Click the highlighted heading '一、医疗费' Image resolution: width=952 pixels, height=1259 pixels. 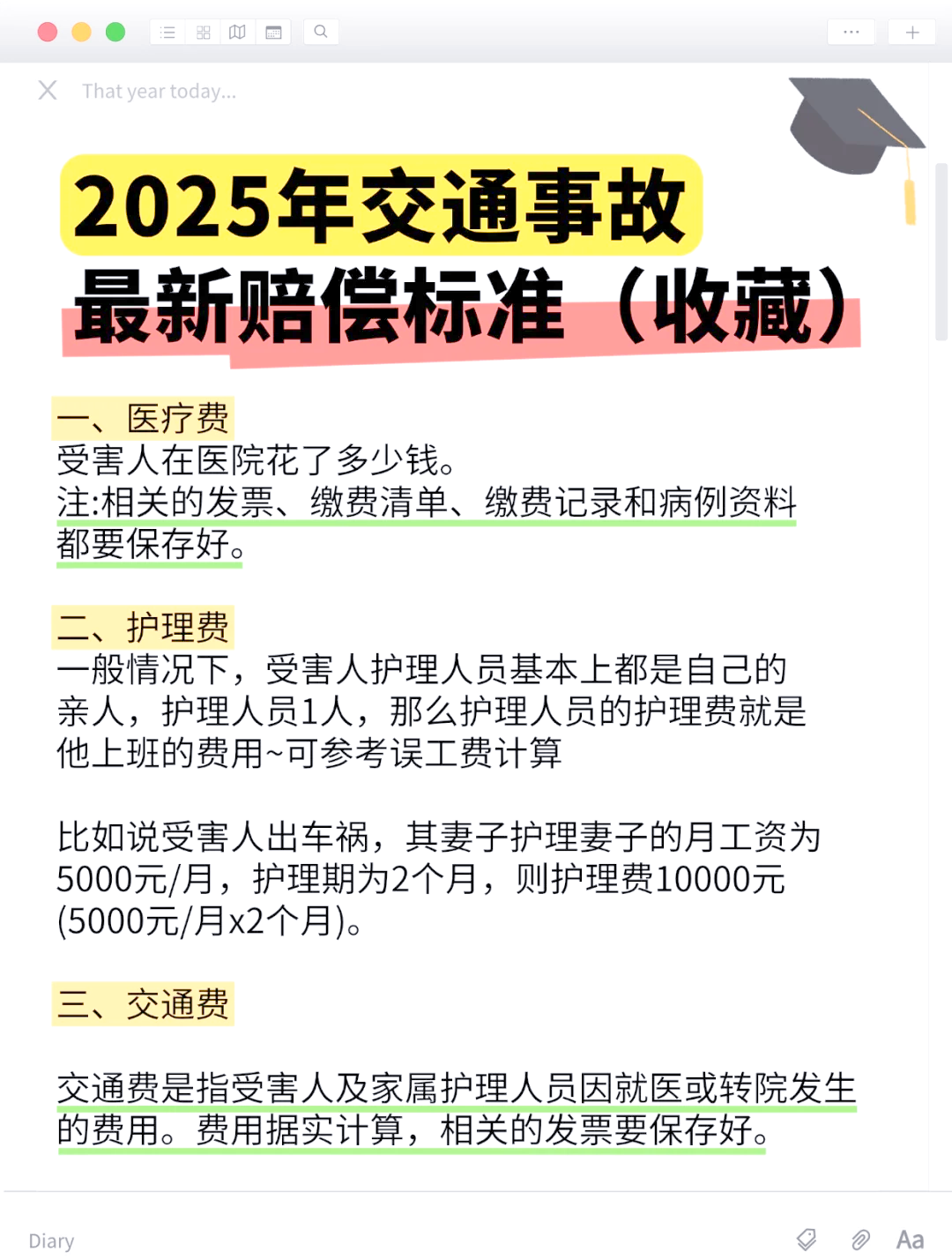(144, 416)
